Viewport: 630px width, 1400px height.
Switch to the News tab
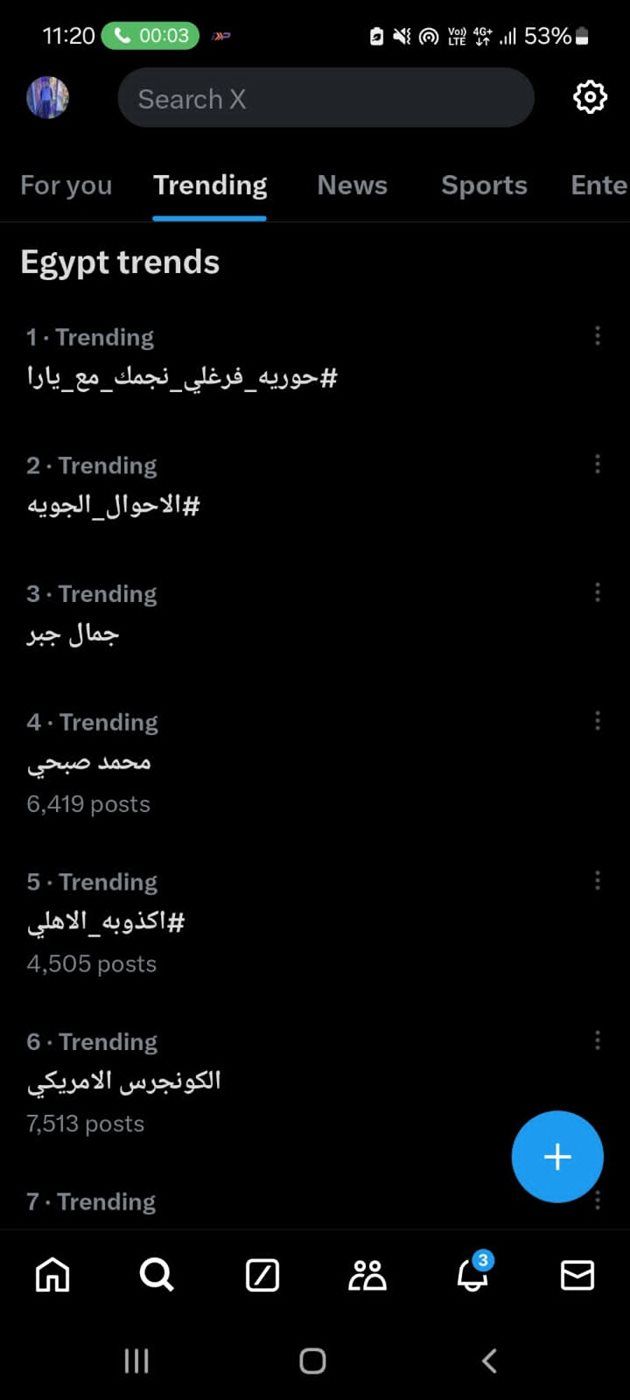(x=352, y=185)
